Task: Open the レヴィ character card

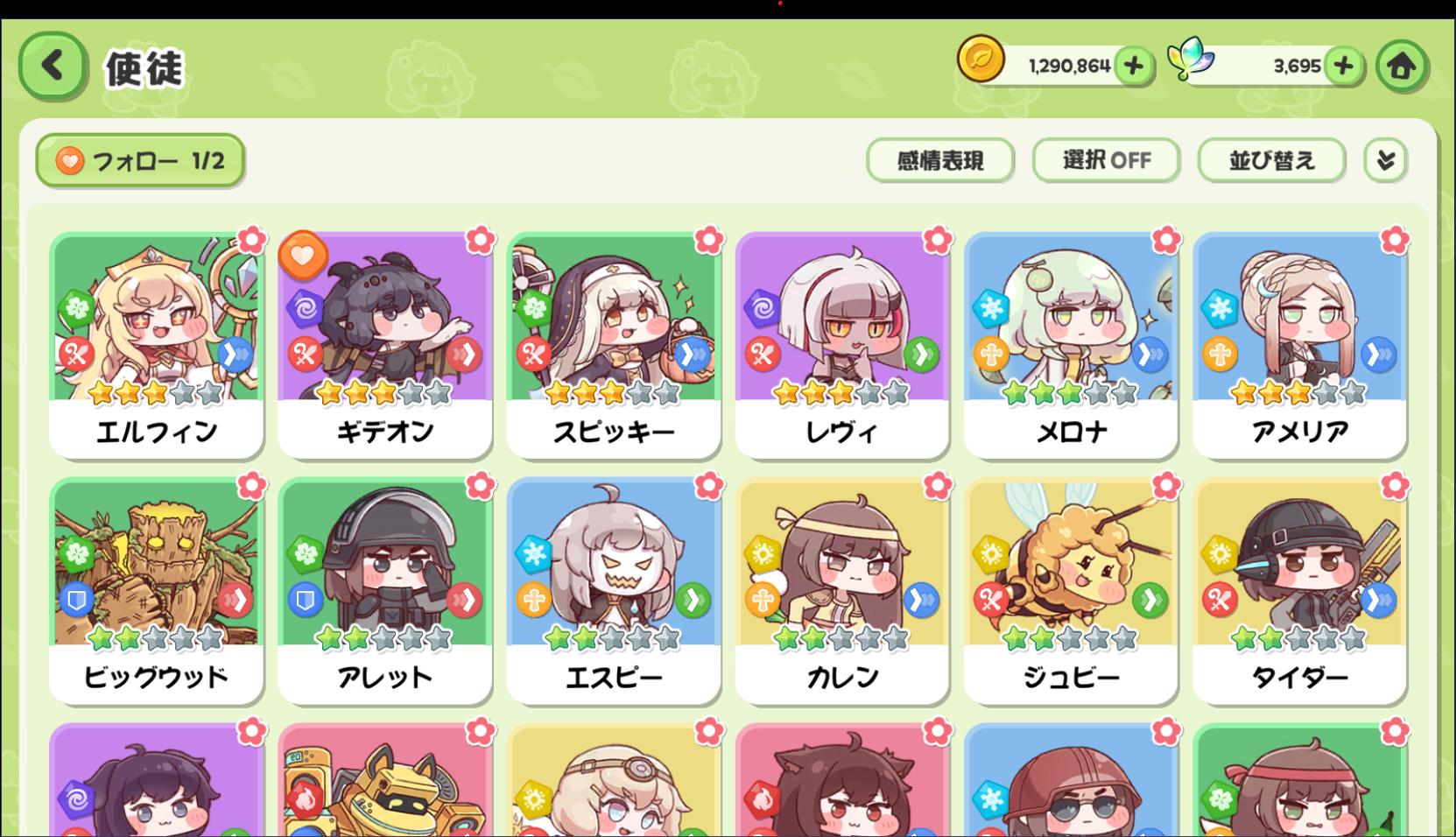Action: tap(841, 344)
